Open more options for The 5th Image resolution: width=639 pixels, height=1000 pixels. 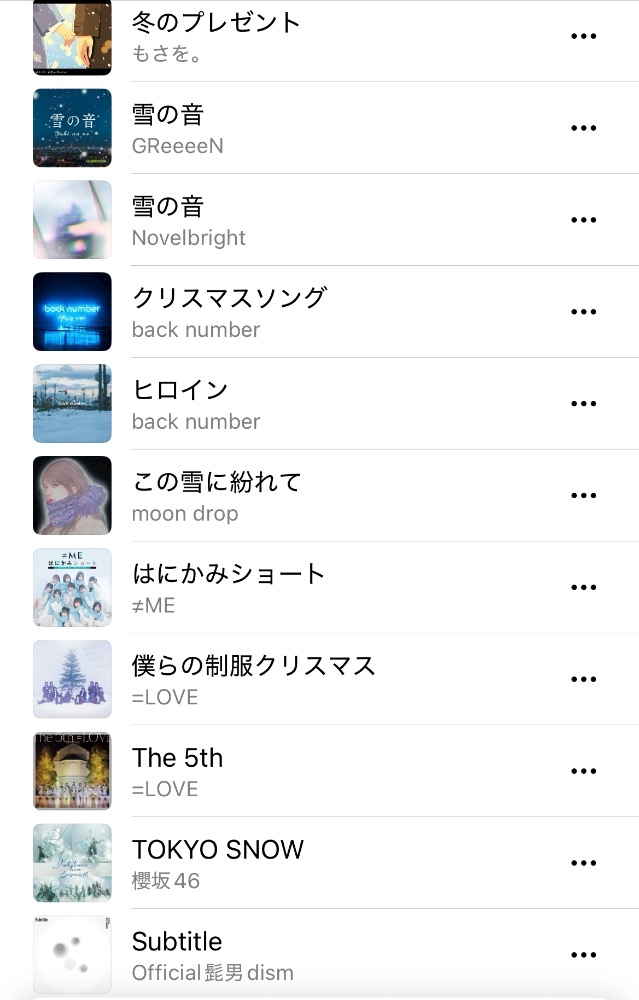click(x=583, y=772)
